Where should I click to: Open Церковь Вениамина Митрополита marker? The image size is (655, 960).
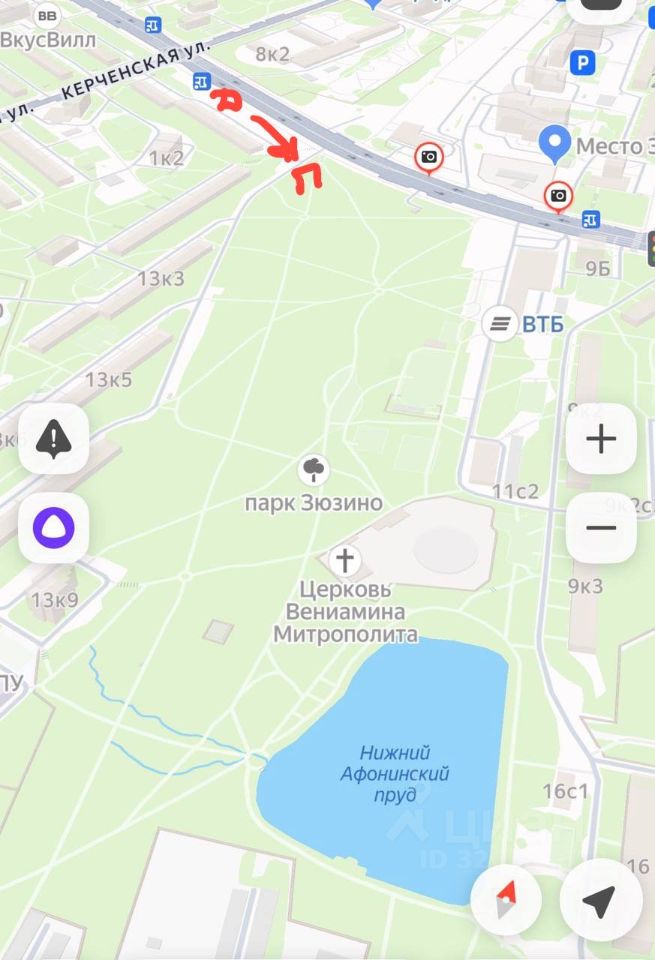pos(345,560)
